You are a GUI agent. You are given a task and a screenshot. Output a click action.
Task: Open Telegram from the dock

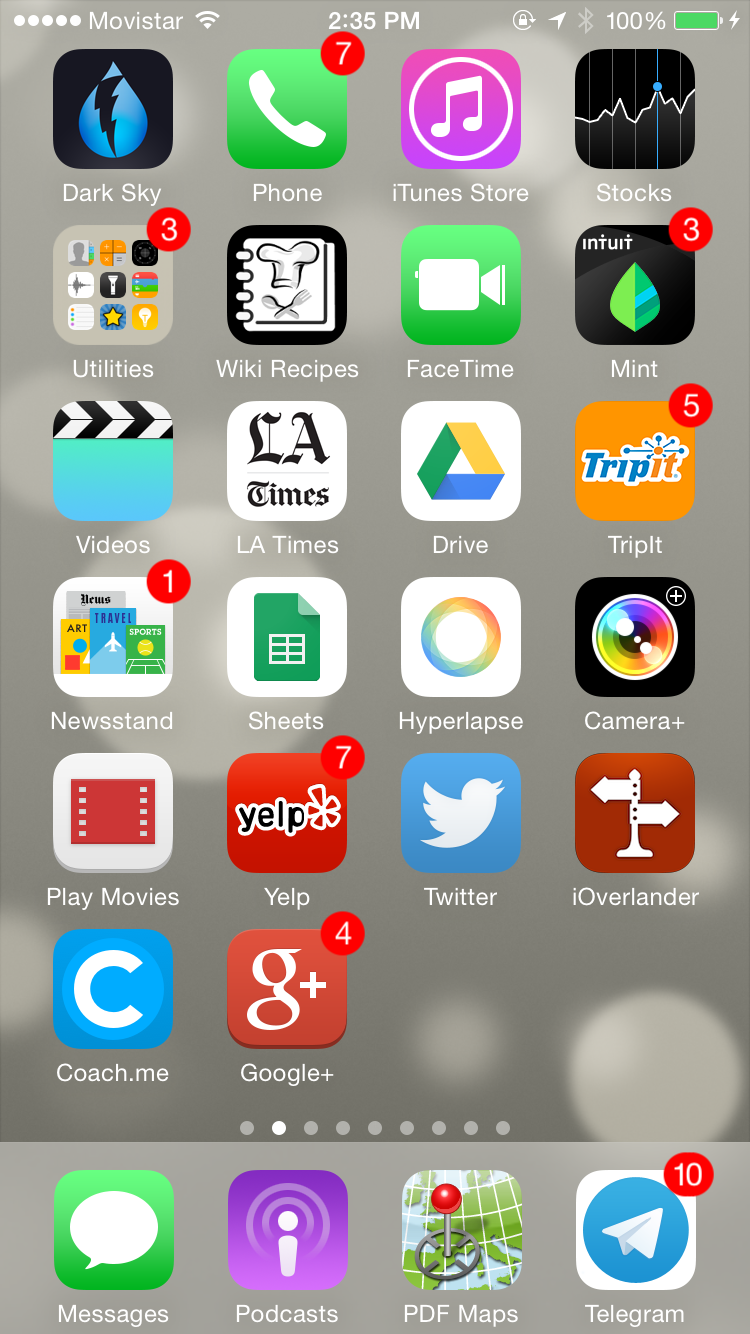[635, 1230]
